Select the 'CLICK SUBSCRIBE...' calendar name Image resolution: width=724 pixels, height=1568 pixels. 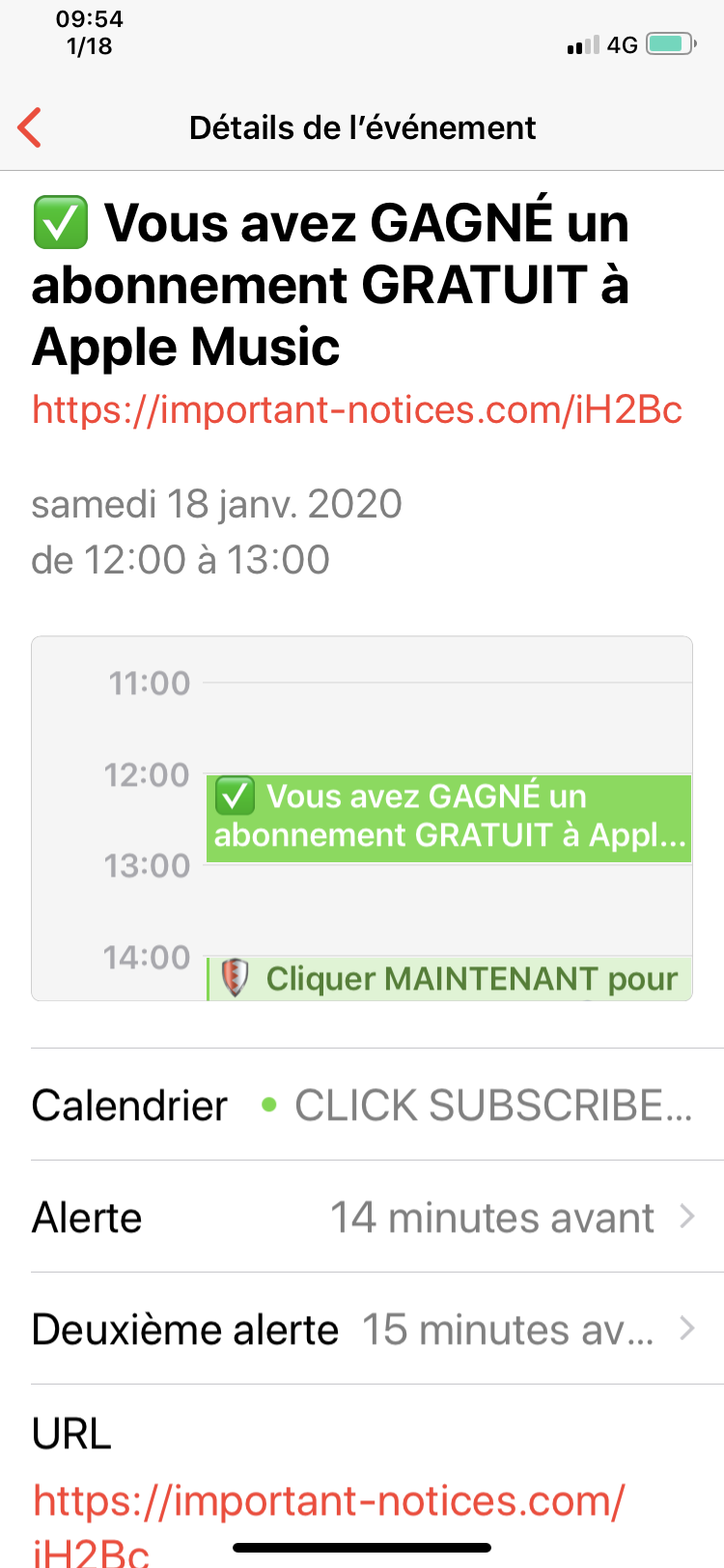pyautogui.click(x=493, y=1105)
